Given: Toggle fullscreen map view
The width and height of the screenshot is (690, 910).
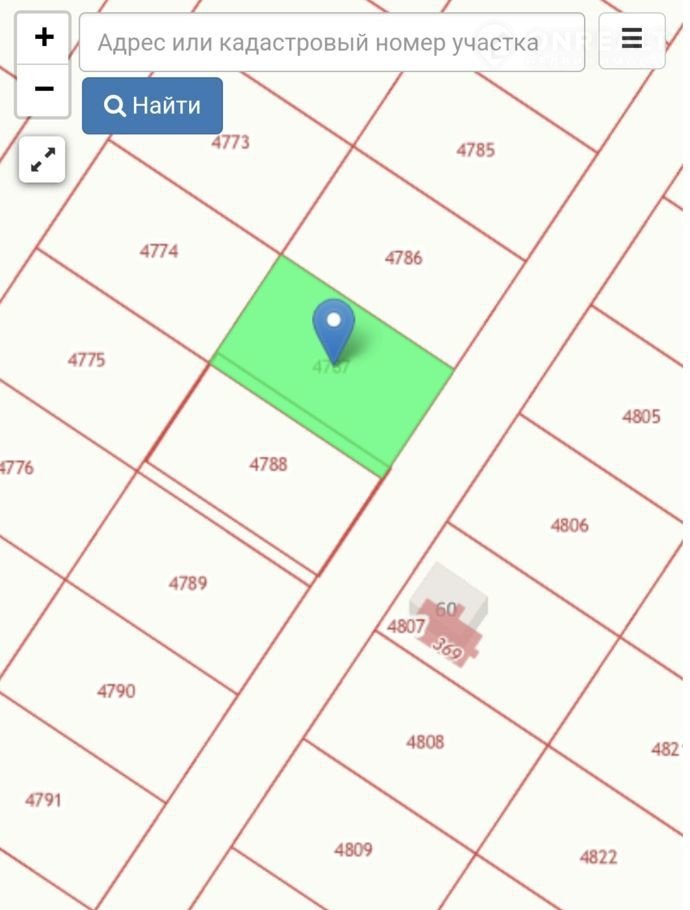Looking at the screenshot, I should point(42,160).
